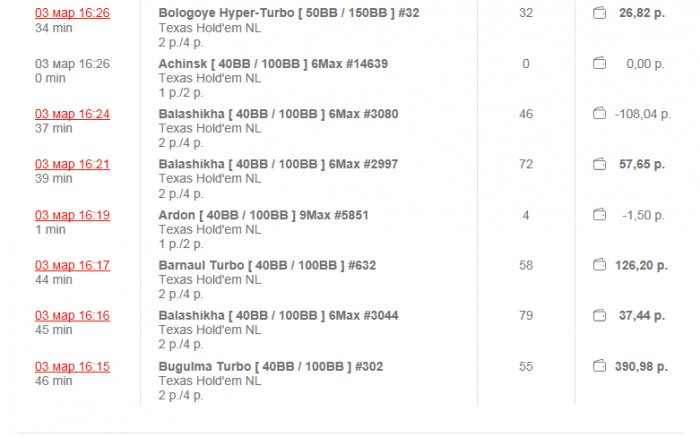Open the 03 мар 16:17 Barnaul Turbo link
This screenshot has height=437, width=700.
[72, 265]
